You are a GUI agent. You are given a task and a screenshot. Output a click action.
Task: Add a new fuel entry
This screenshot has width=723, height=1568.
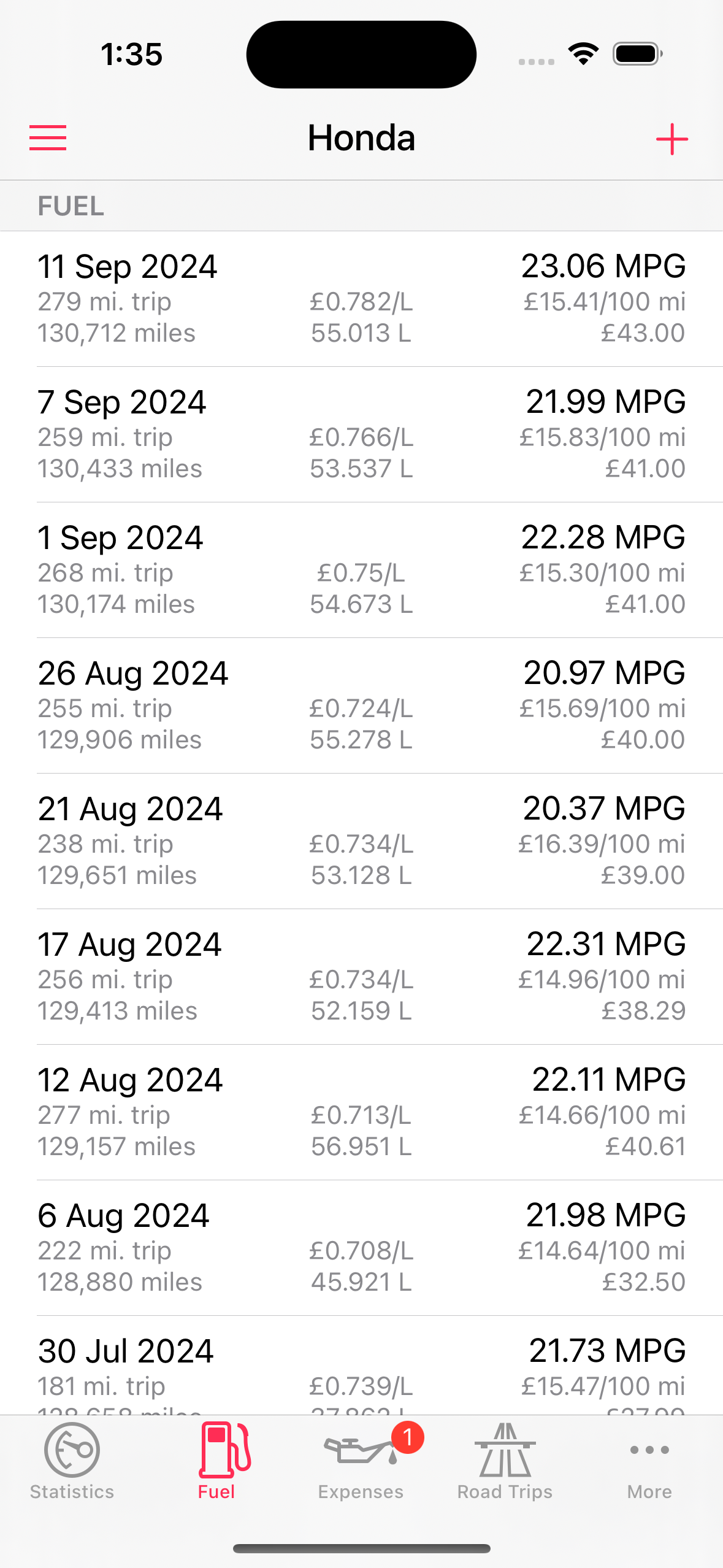[x=672, y=139]
